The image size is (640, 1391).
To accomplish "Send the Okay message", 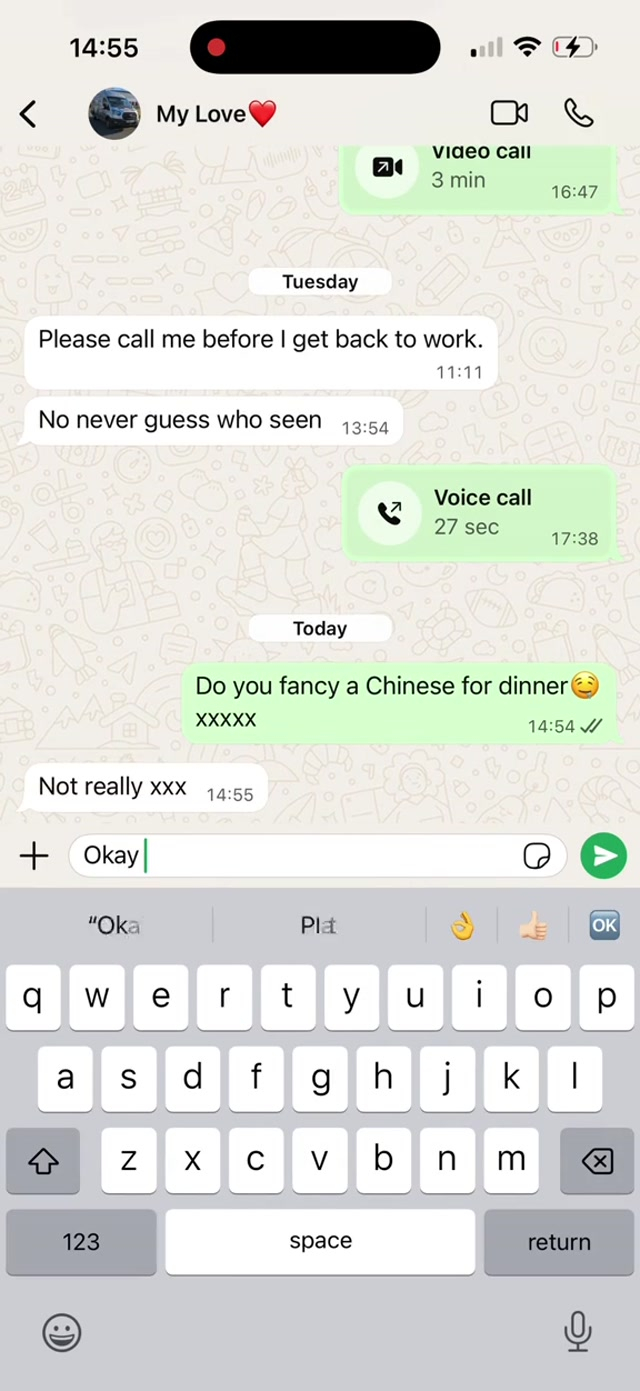I will (604, 856).
